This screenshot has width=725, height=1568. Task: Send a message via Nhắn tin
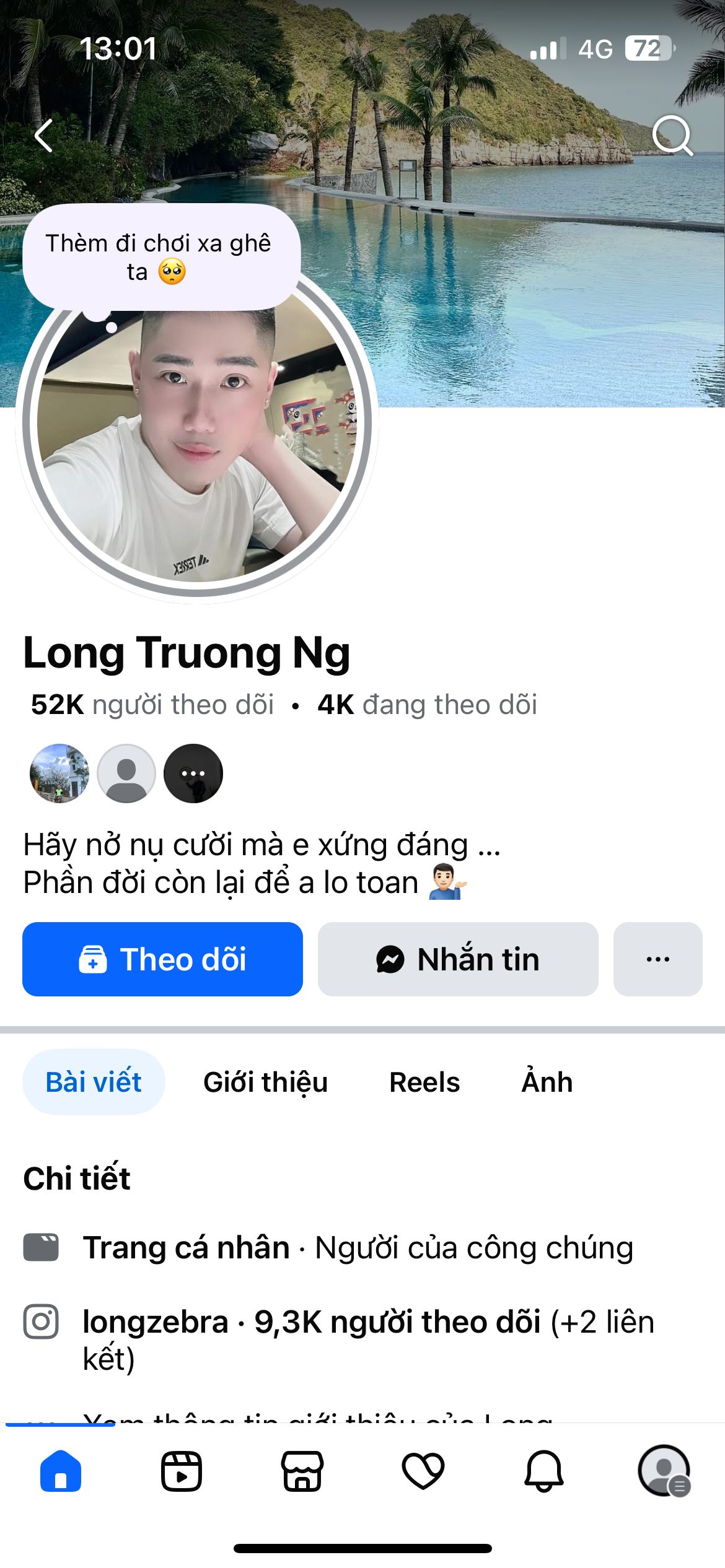(458, 959)
